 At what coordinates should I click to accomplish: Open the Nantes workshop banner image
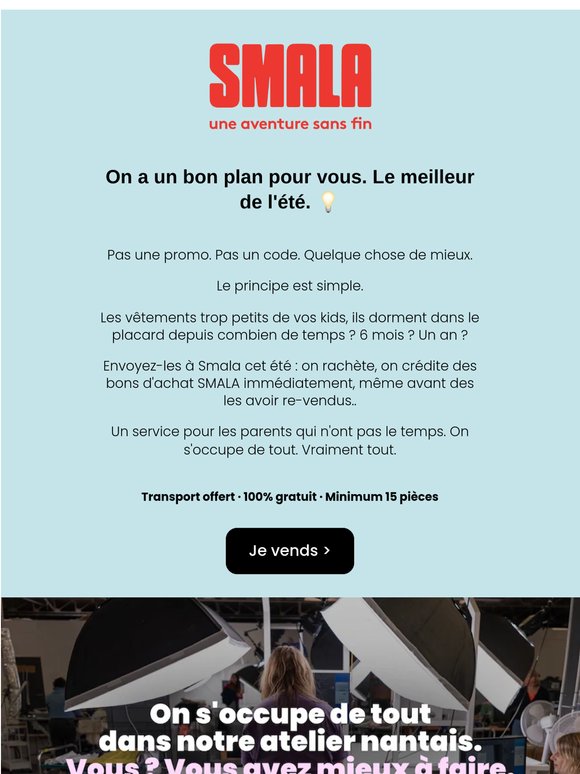(290, 686)
